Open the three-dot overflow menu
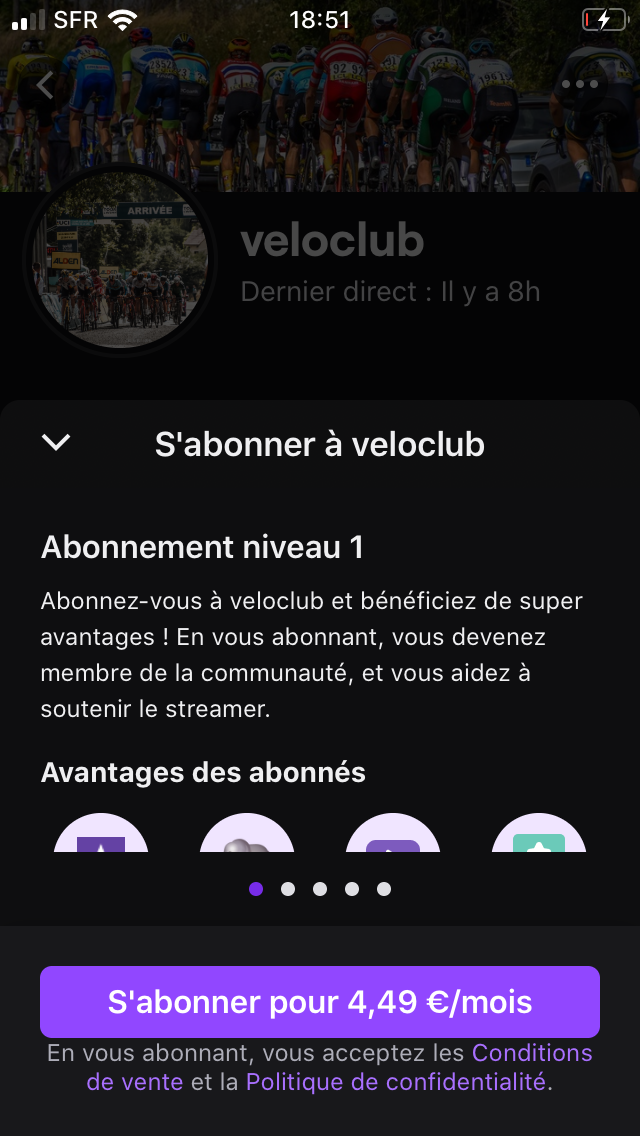The height and width of the screenshot is (1136, 640). pos(579,85)
